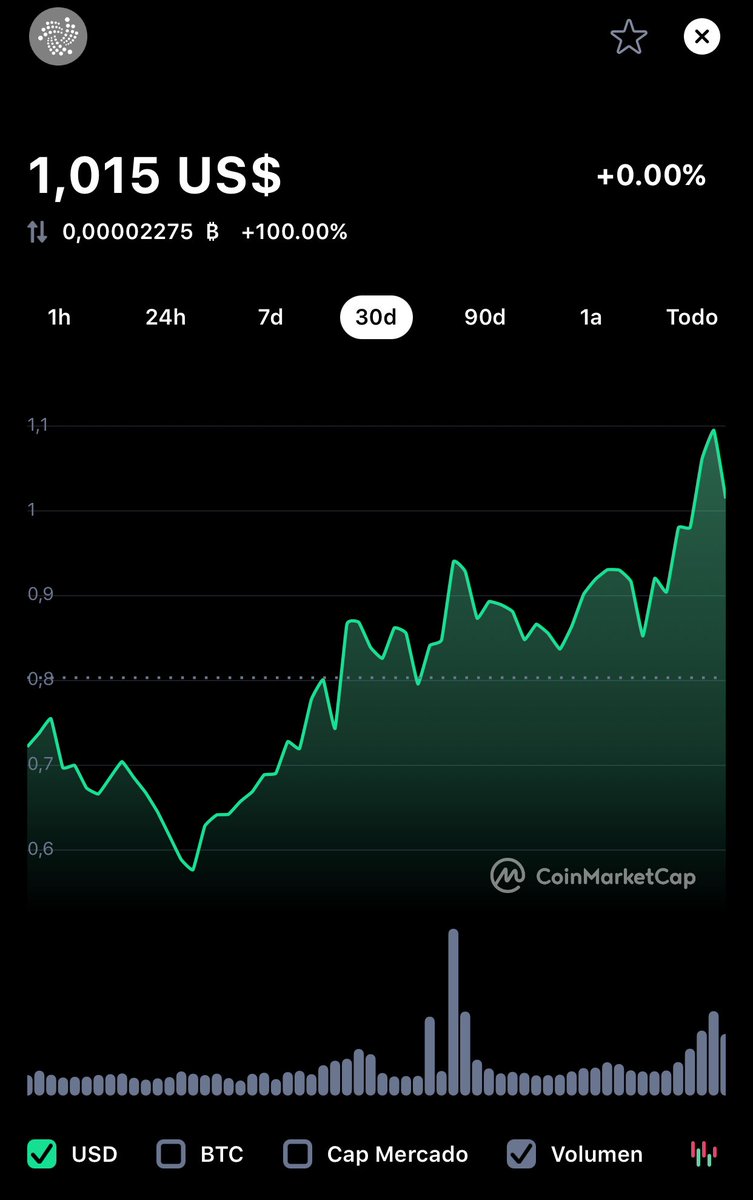Check the Cap Mercado option
The image size is (753, 1200).
pyautogui.click(x=298, y=1154)
